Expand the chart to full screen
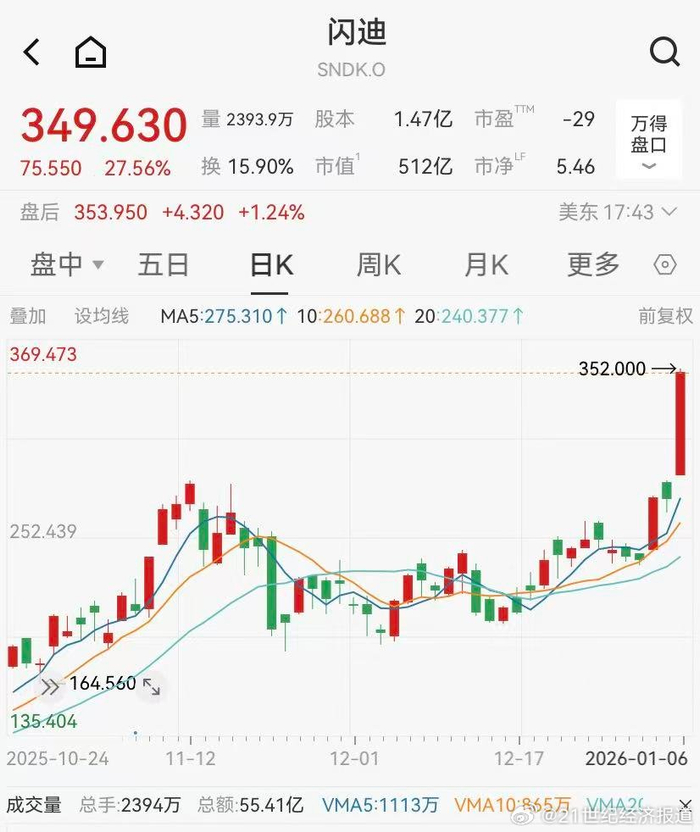The image size is (700, 832). (152, 686)
